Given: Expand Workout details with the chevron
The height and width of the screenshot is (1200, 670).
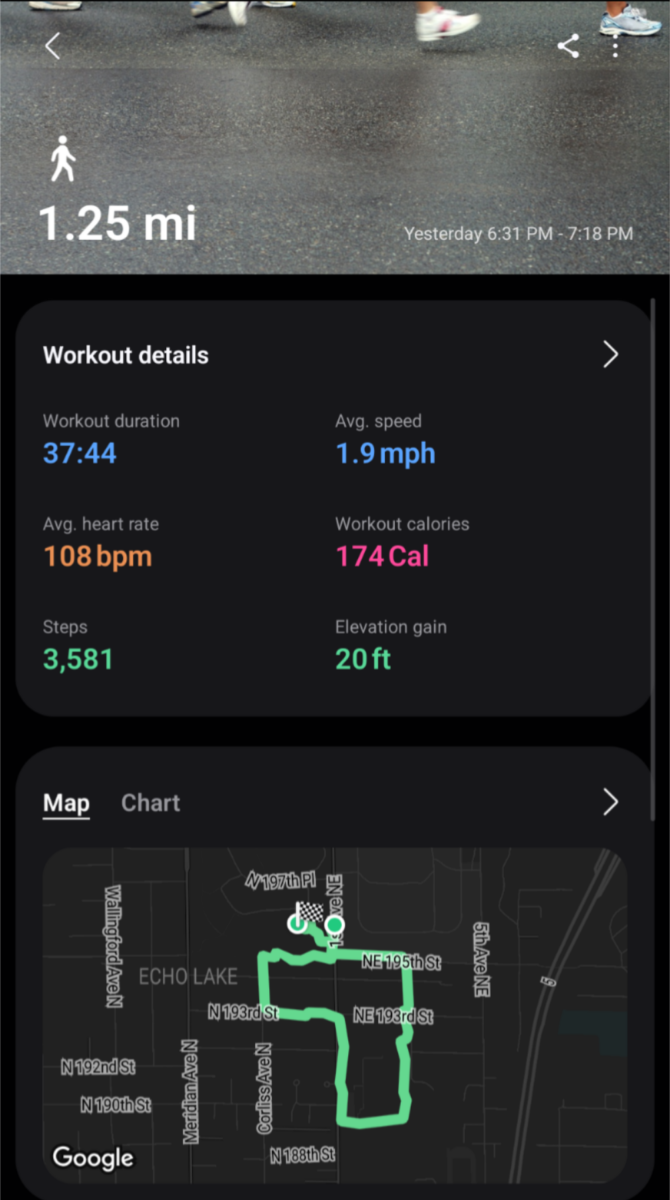Looking at the screenshot, I should (x=610, y=354).
